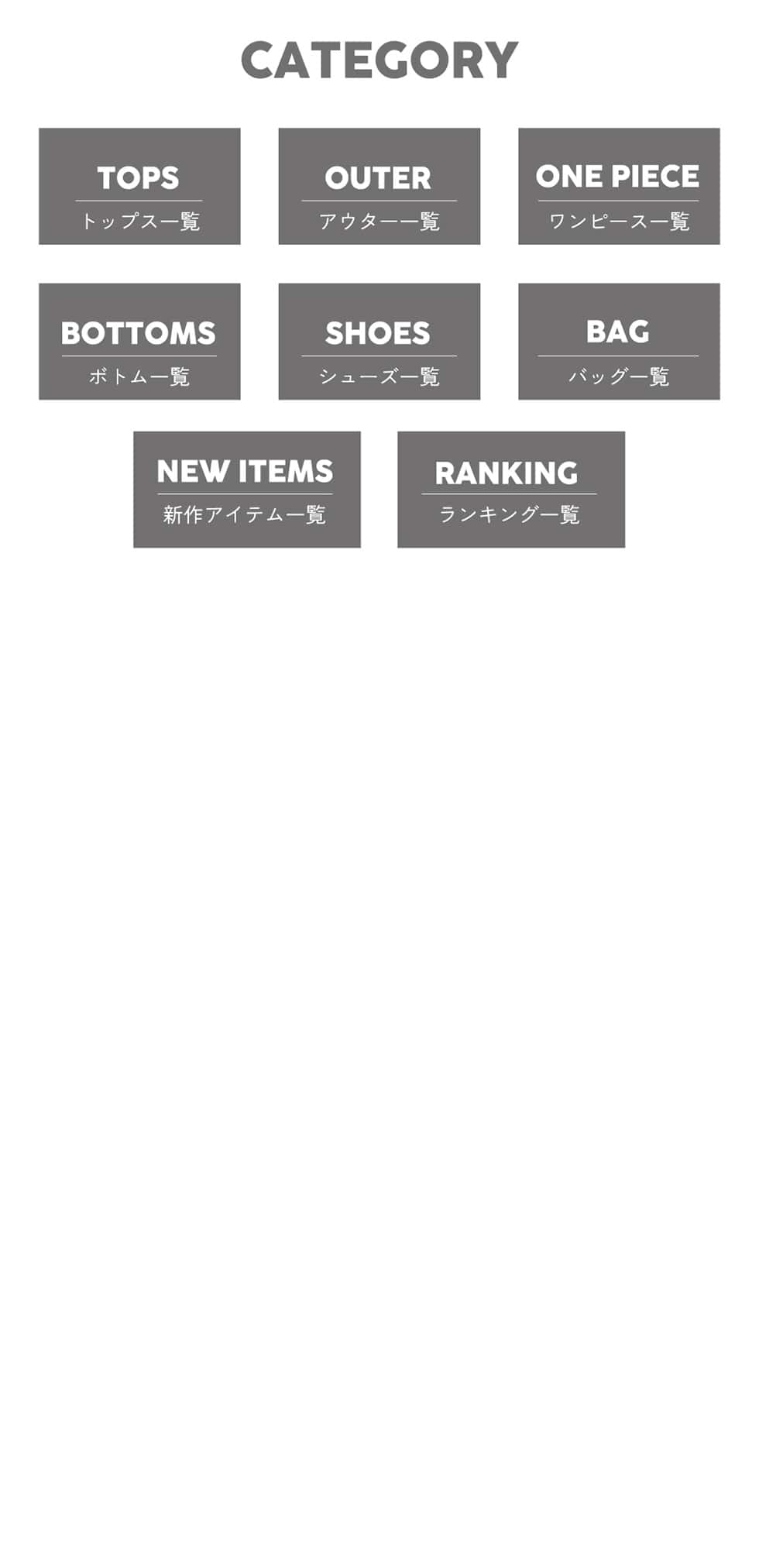Open the RANKING list
Screen dimensions: 759x1568
pos(510,490)
